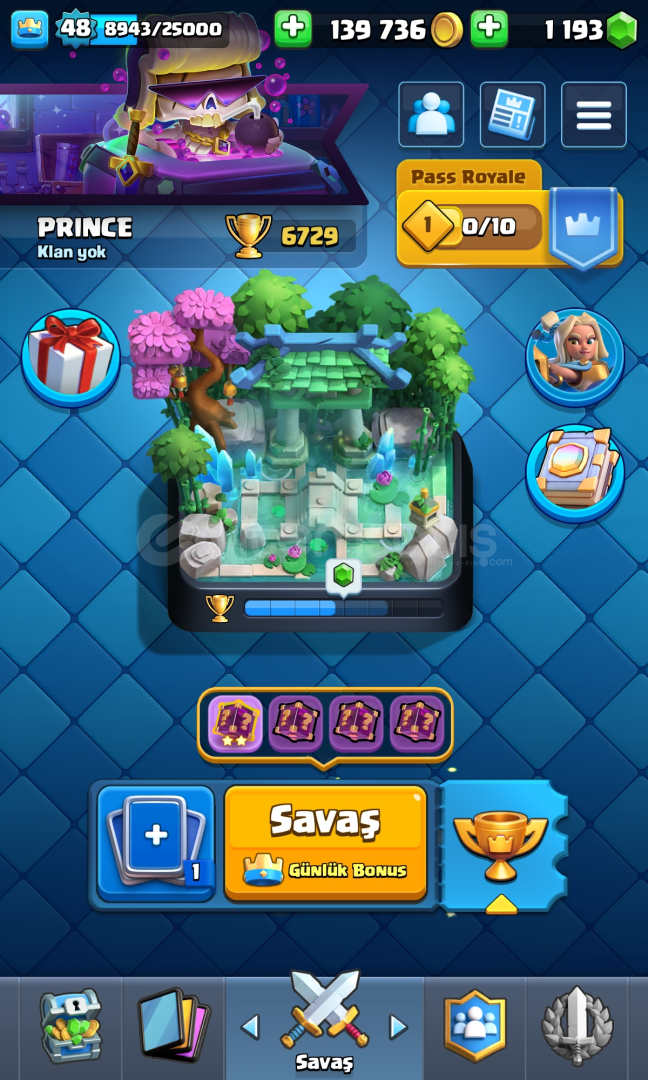Open the blue crown King level icon

[x=30, y=29]
